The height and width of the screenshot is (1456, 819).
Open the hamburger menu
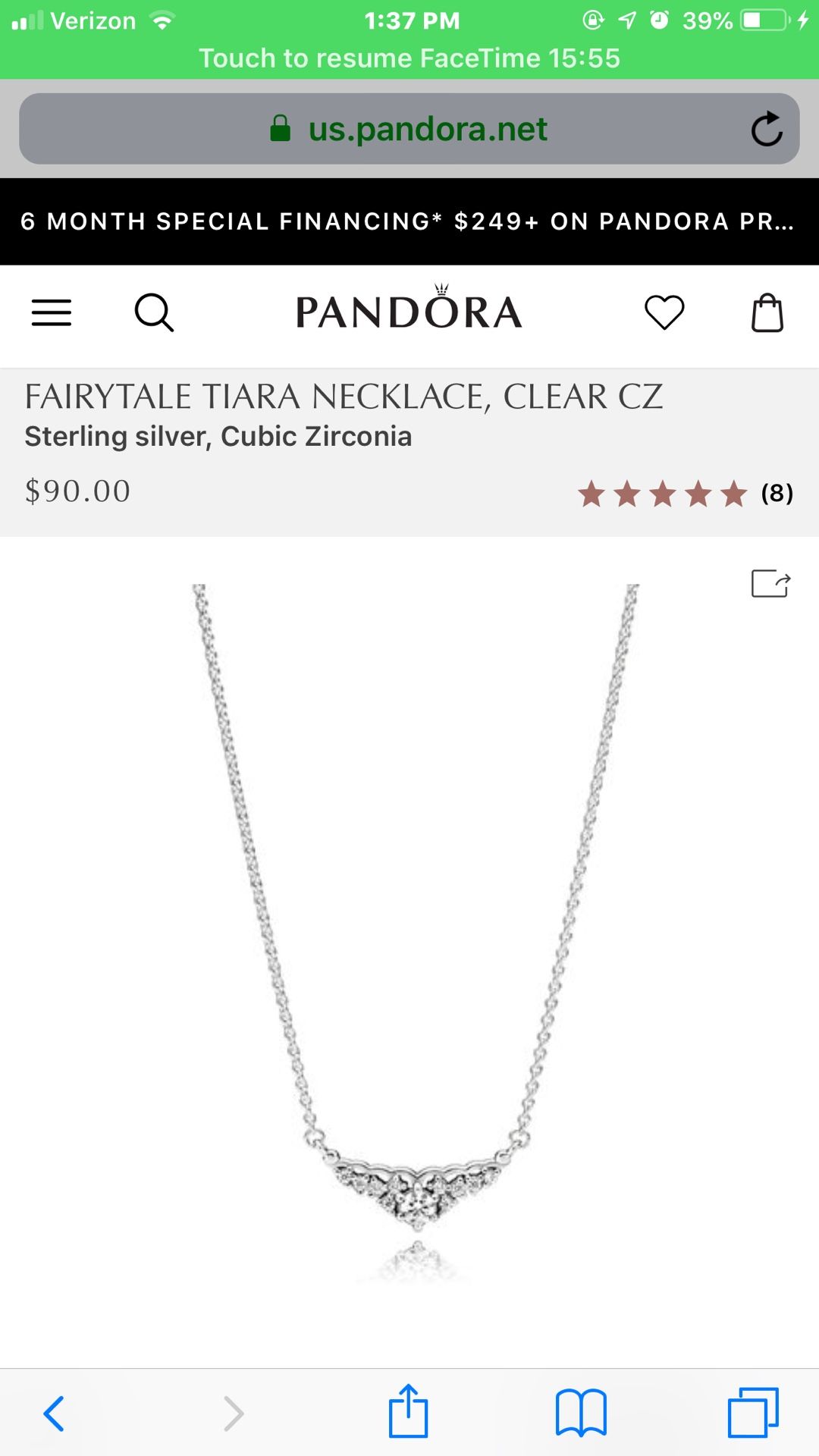click(x=52, y=312)
